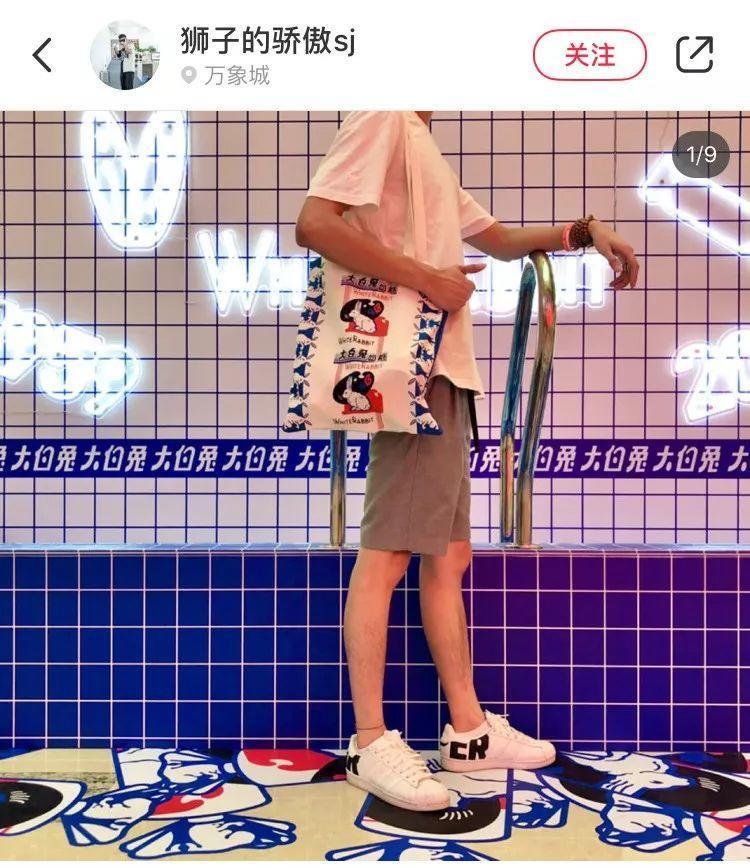The width and height of the screenshot is (750, 868).
Task: Share this post
Action: (x=694, y=54)
